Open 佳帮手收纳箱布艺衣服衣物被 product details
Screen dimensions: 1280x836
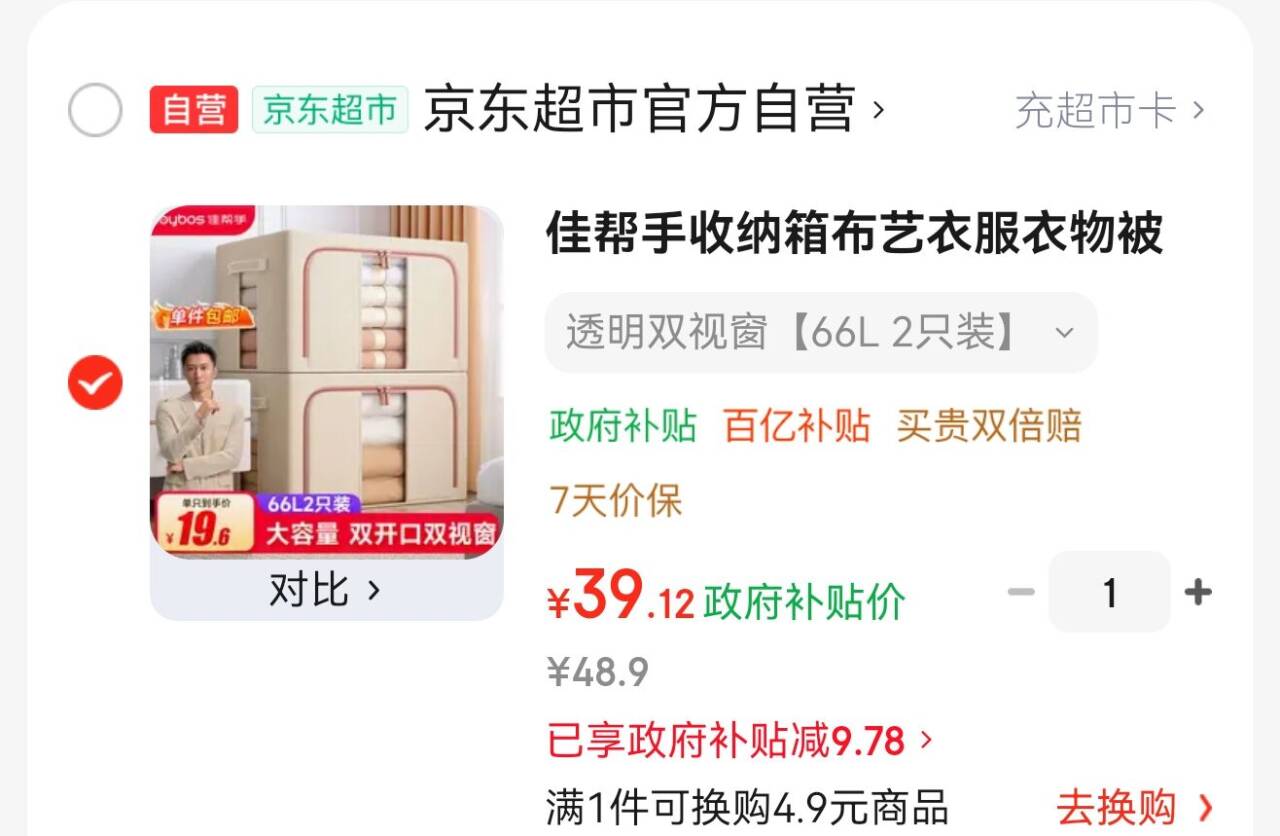855,234
